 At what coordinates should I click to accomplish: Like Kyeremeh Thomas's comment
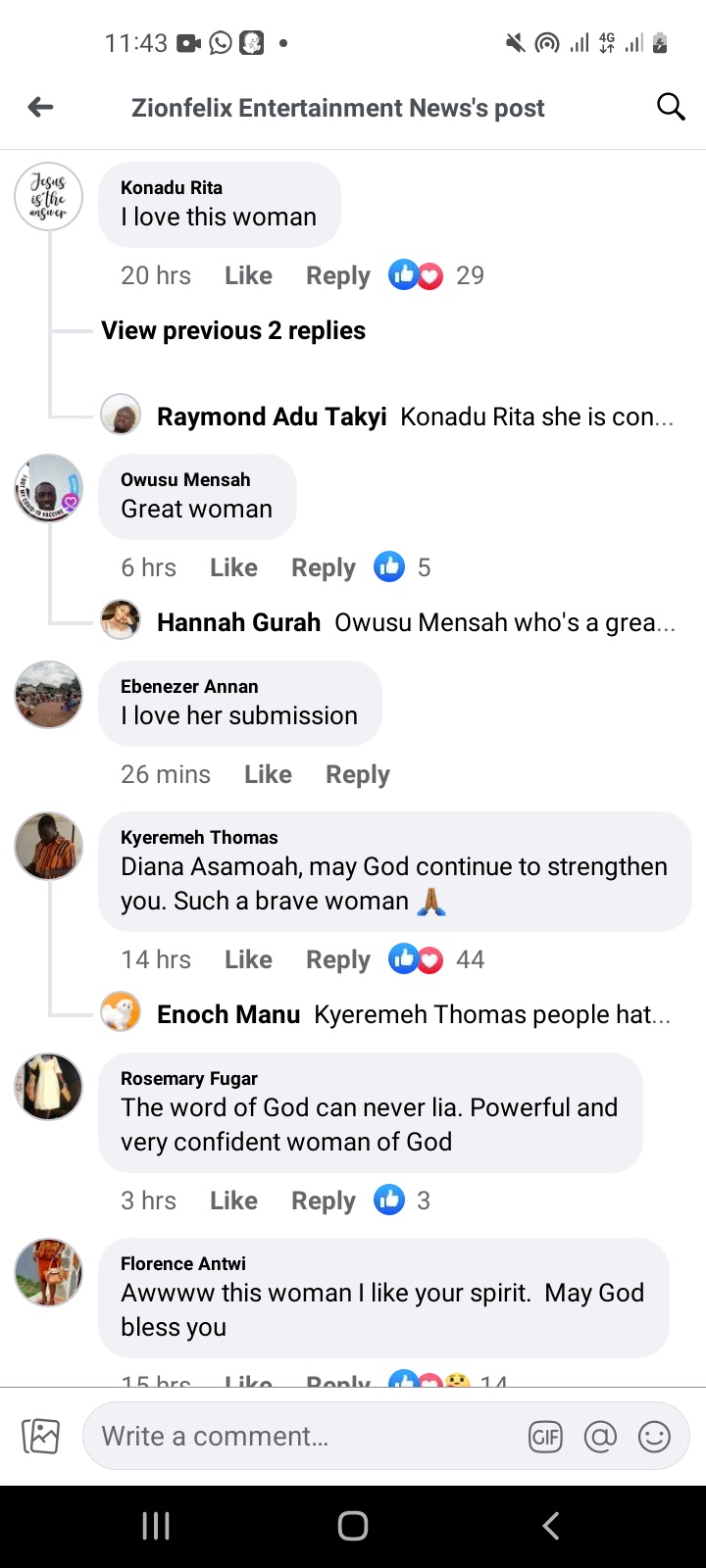click(248, 959)
